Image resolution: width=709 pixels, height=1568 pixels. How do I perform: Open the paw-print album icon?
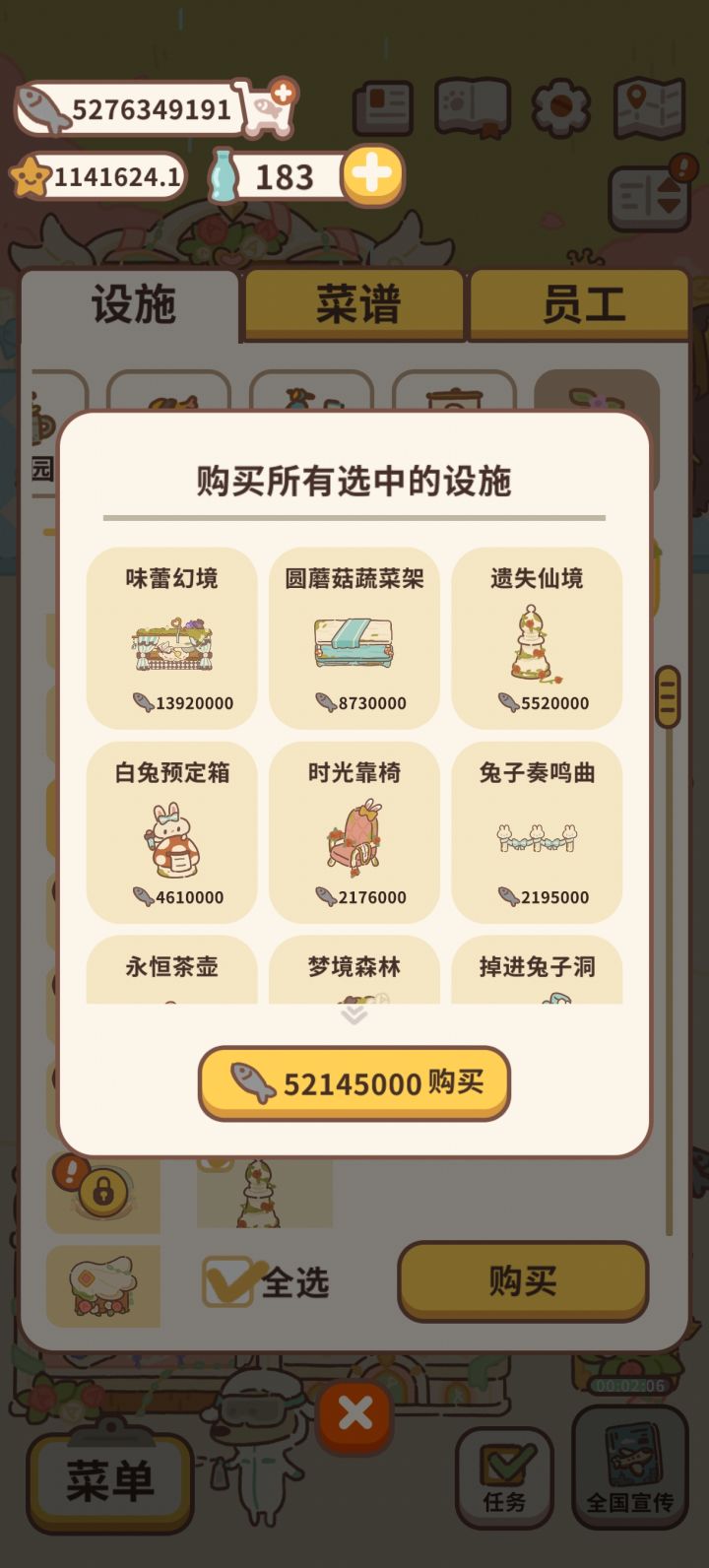click(x=472, y=108)
